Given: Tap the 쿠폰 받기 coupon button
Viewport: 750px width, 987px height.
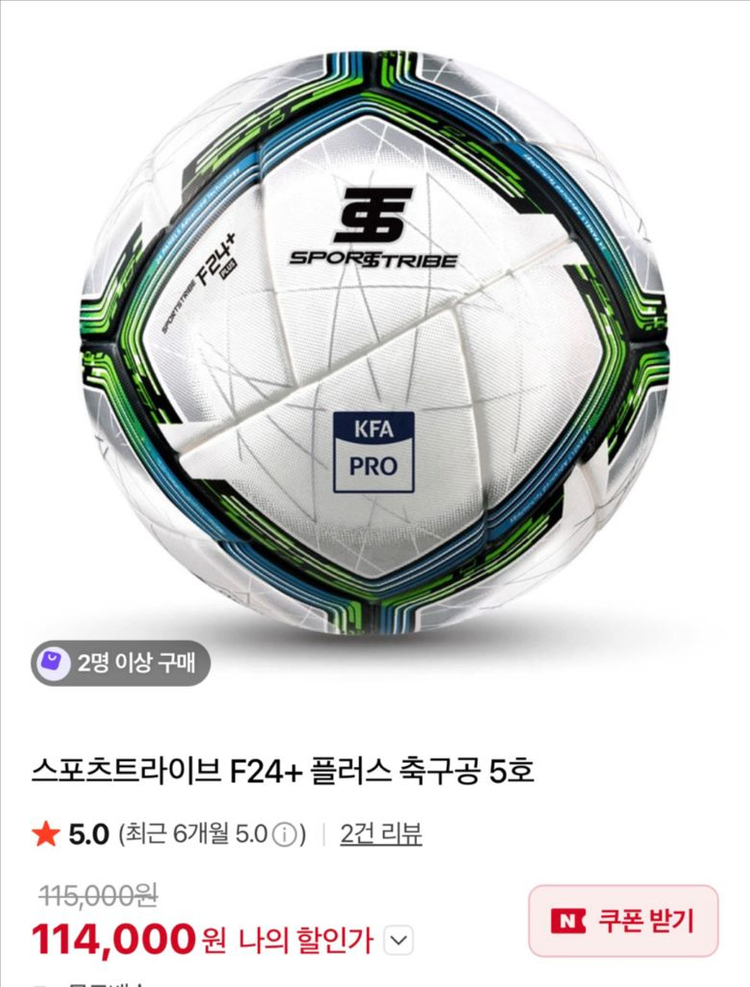Looking at the screenshot, I should (623, 920).
